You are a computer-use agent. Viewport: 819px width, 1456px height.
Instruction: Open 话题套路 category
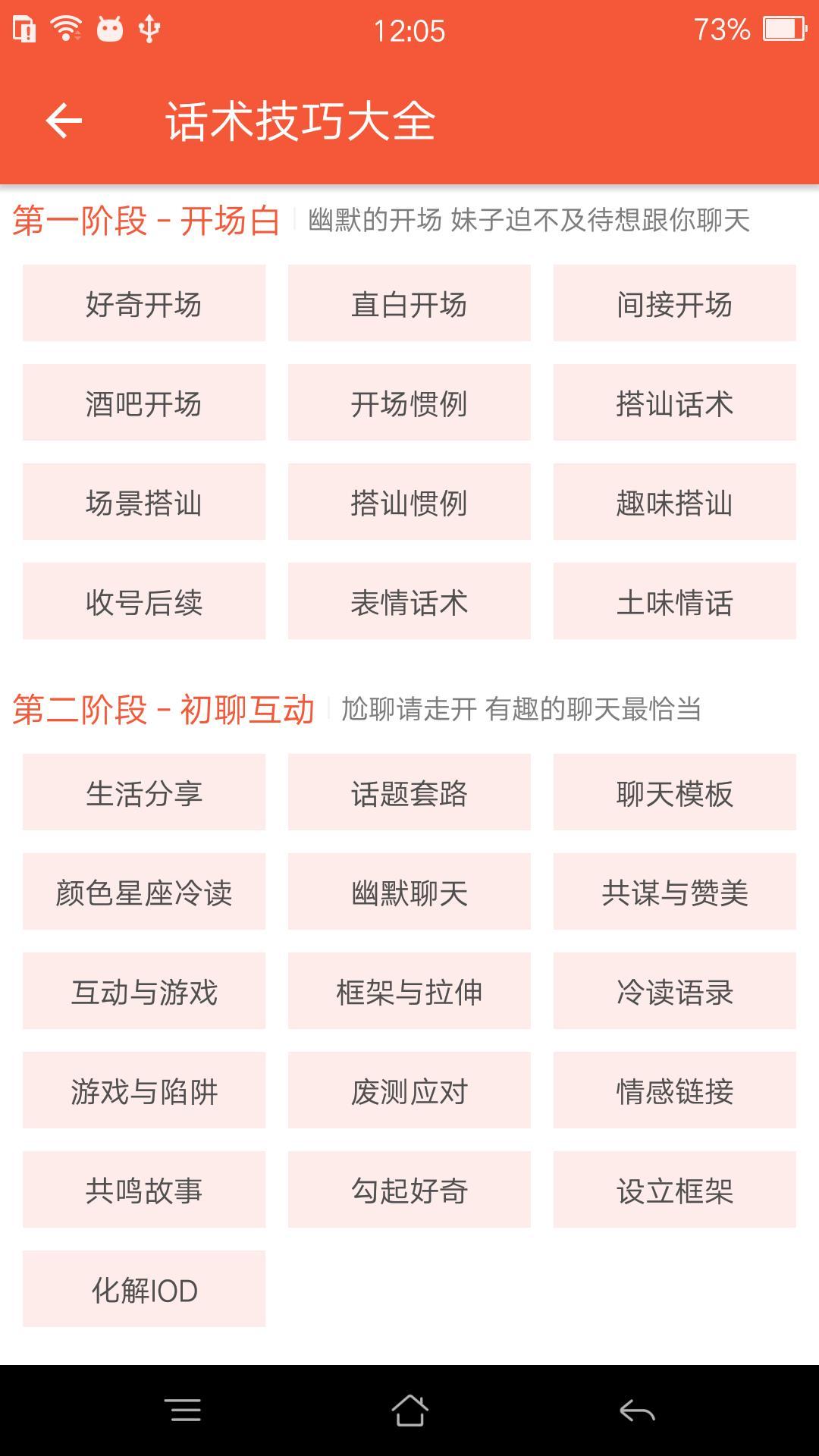409,792
